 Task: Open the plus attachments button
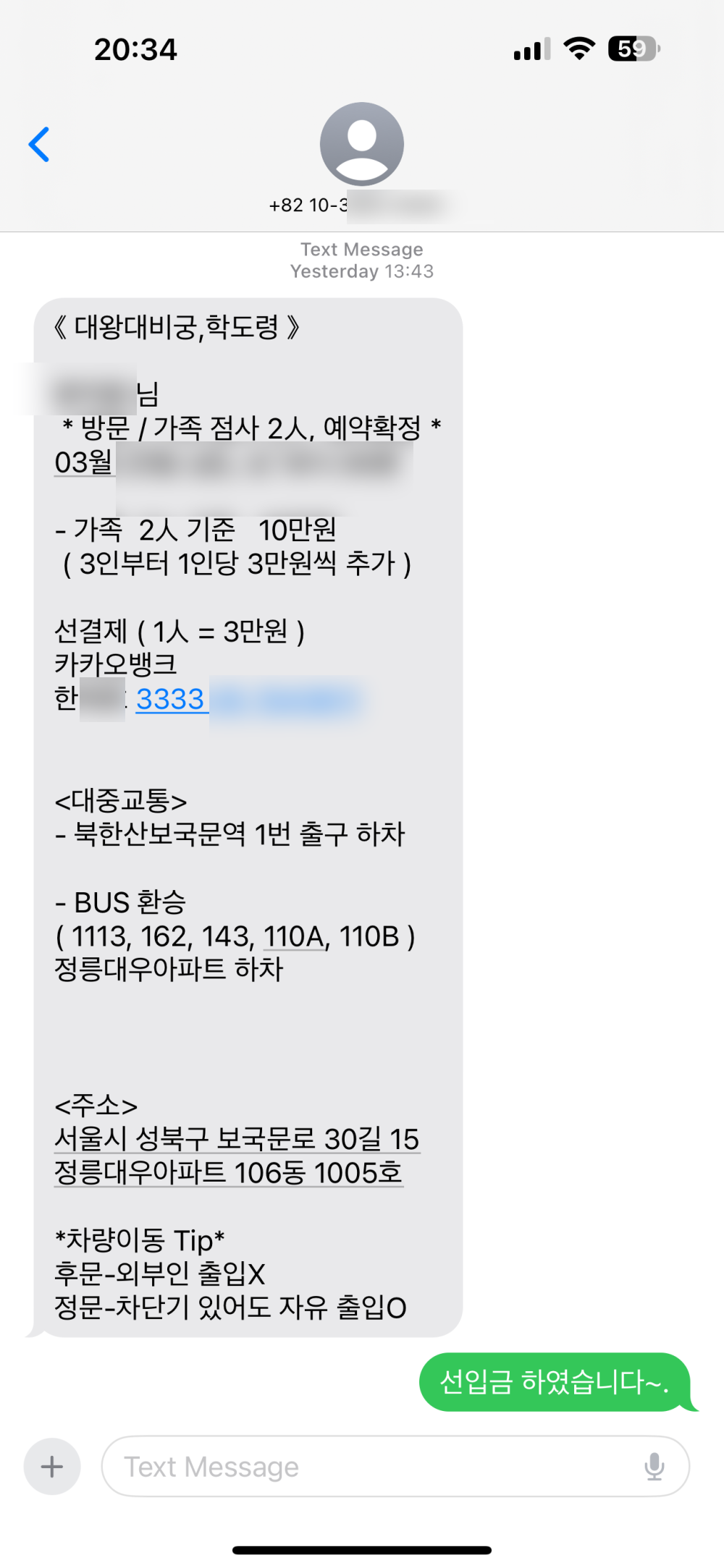click(x=52, y=1467)
